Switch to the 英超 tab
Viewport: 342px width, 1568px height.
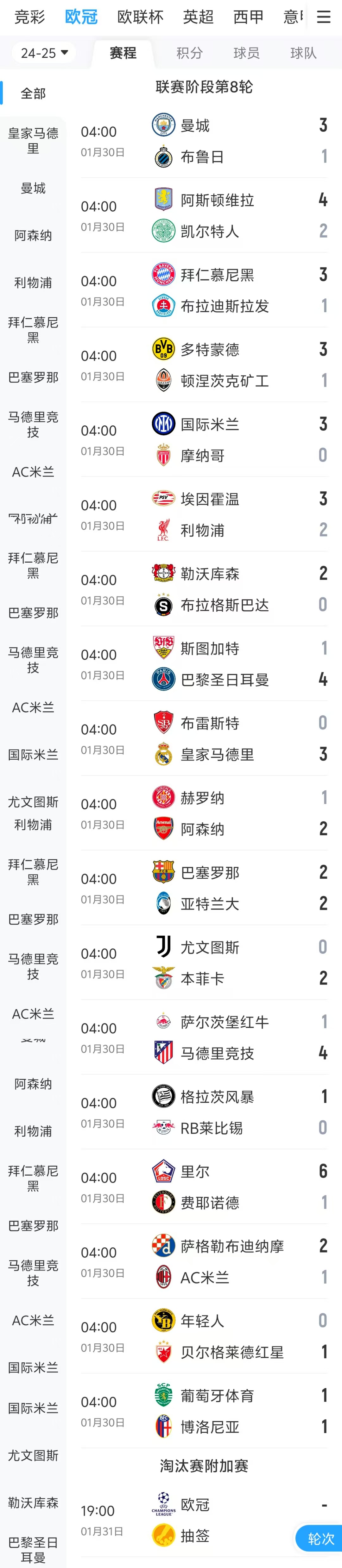[198, 17]
